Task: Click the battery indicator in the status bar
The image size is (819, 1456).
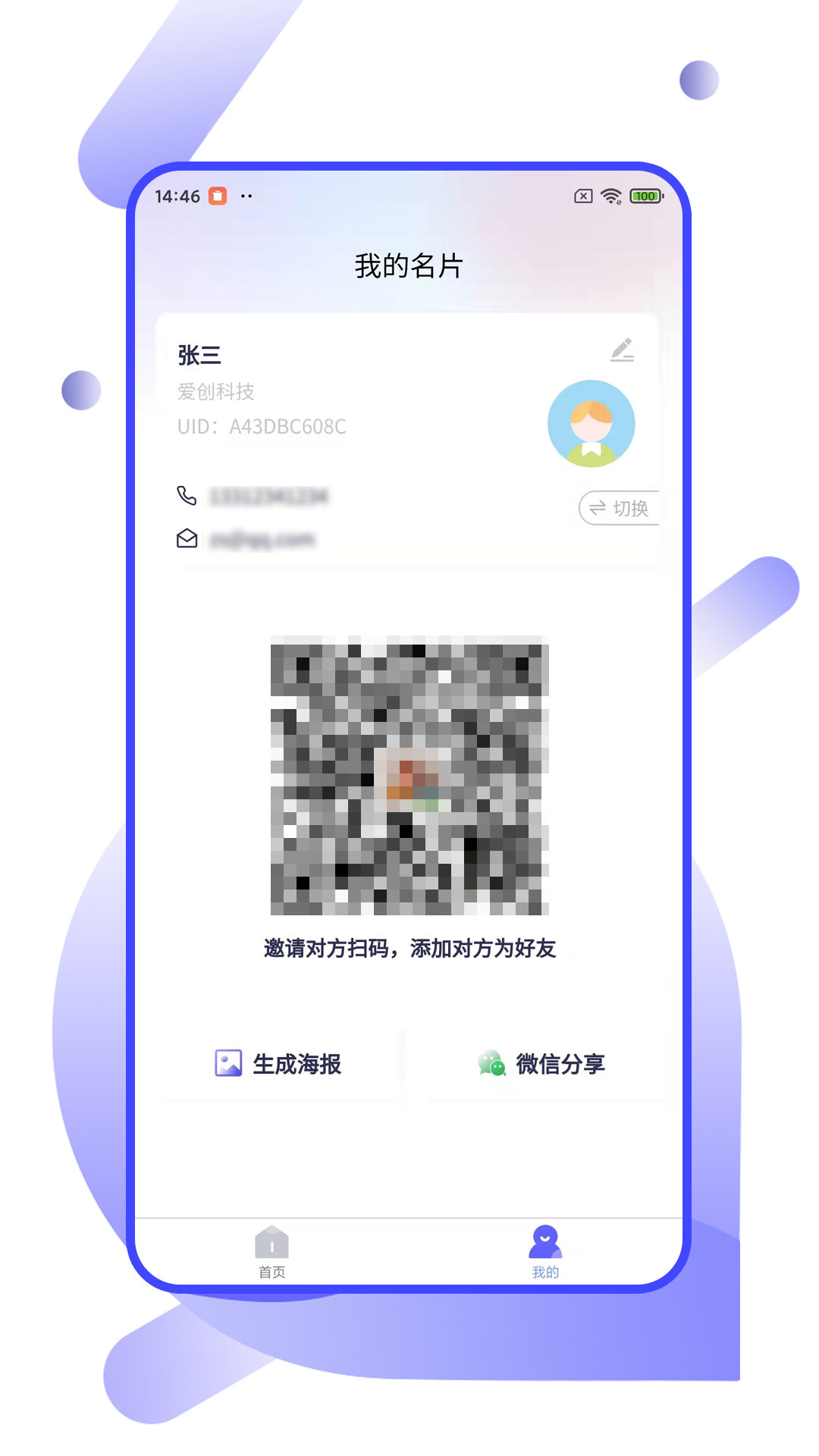Action: [644, 196]
